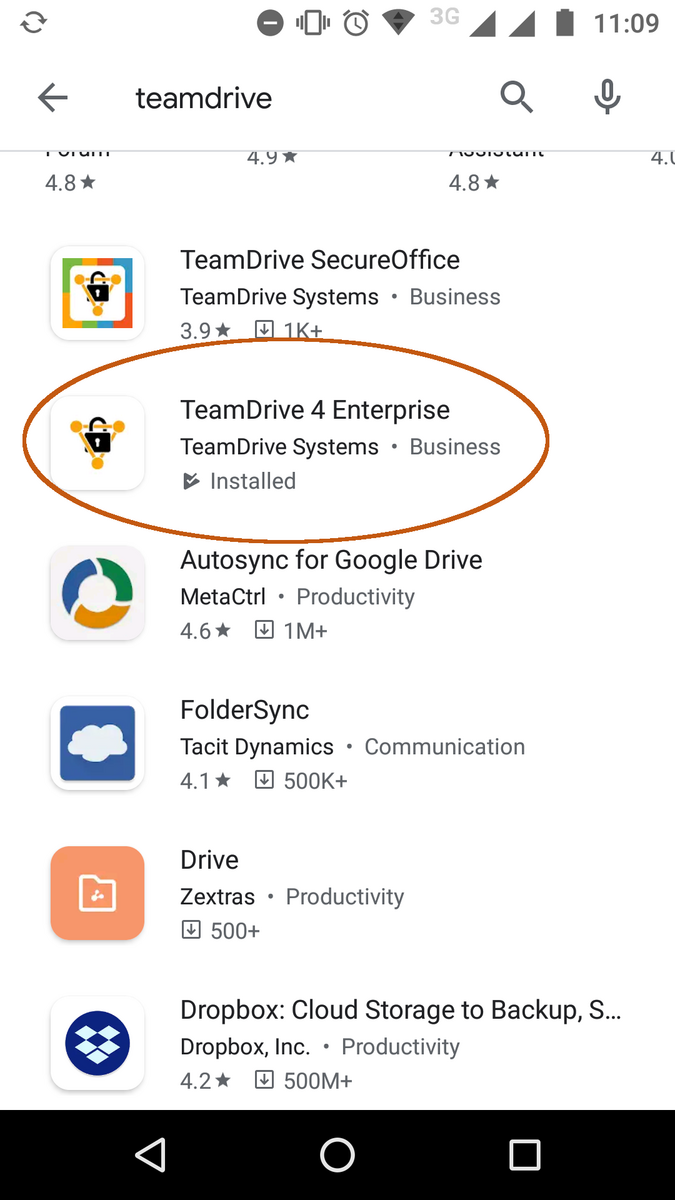The image size is (675, 1200).
Task: Open the Dropbox app result
Action: [x=337, y=1044]
